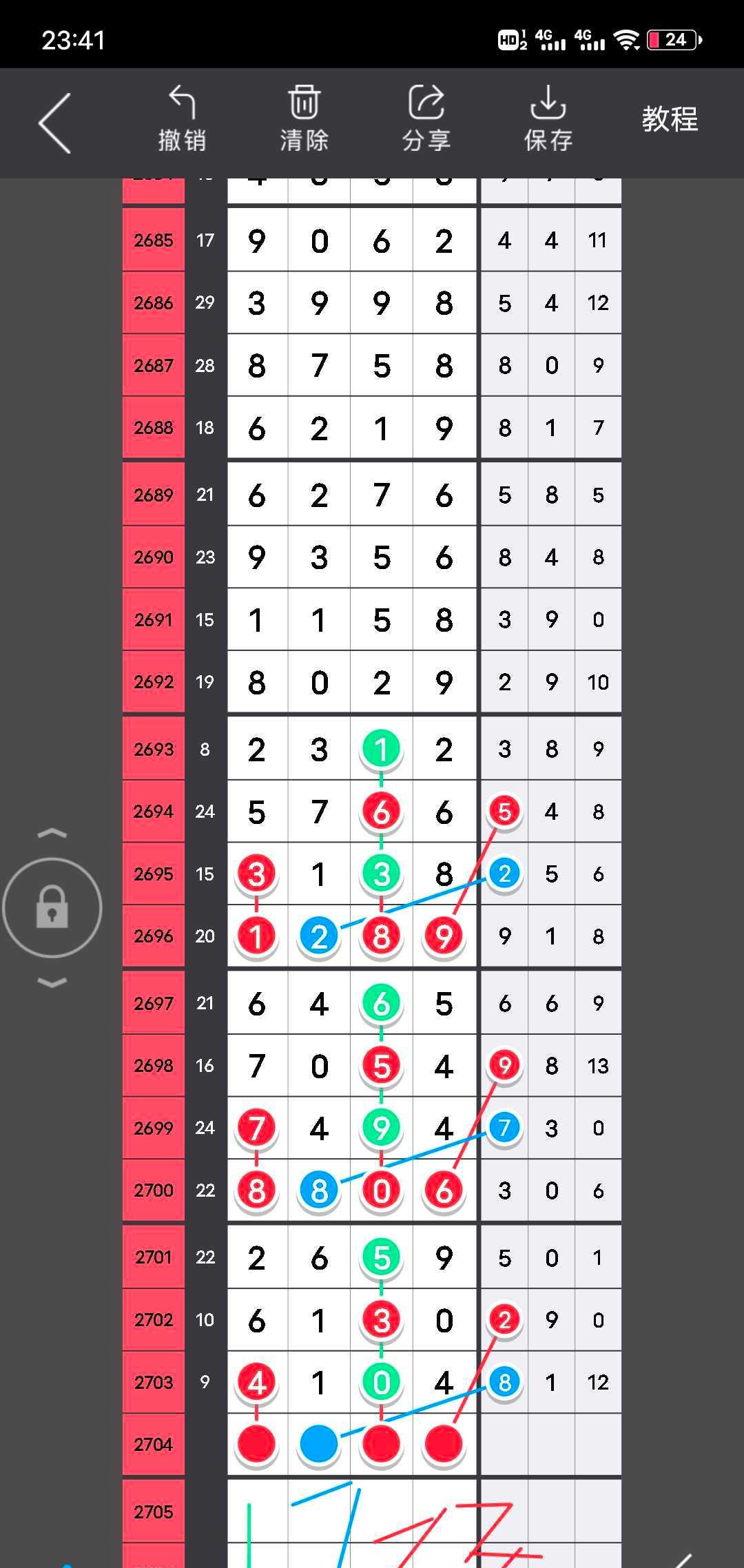Toggle the lock button
Image resolution: width=744 pixels, height=1568 pixels.
(x=52, y=907)
